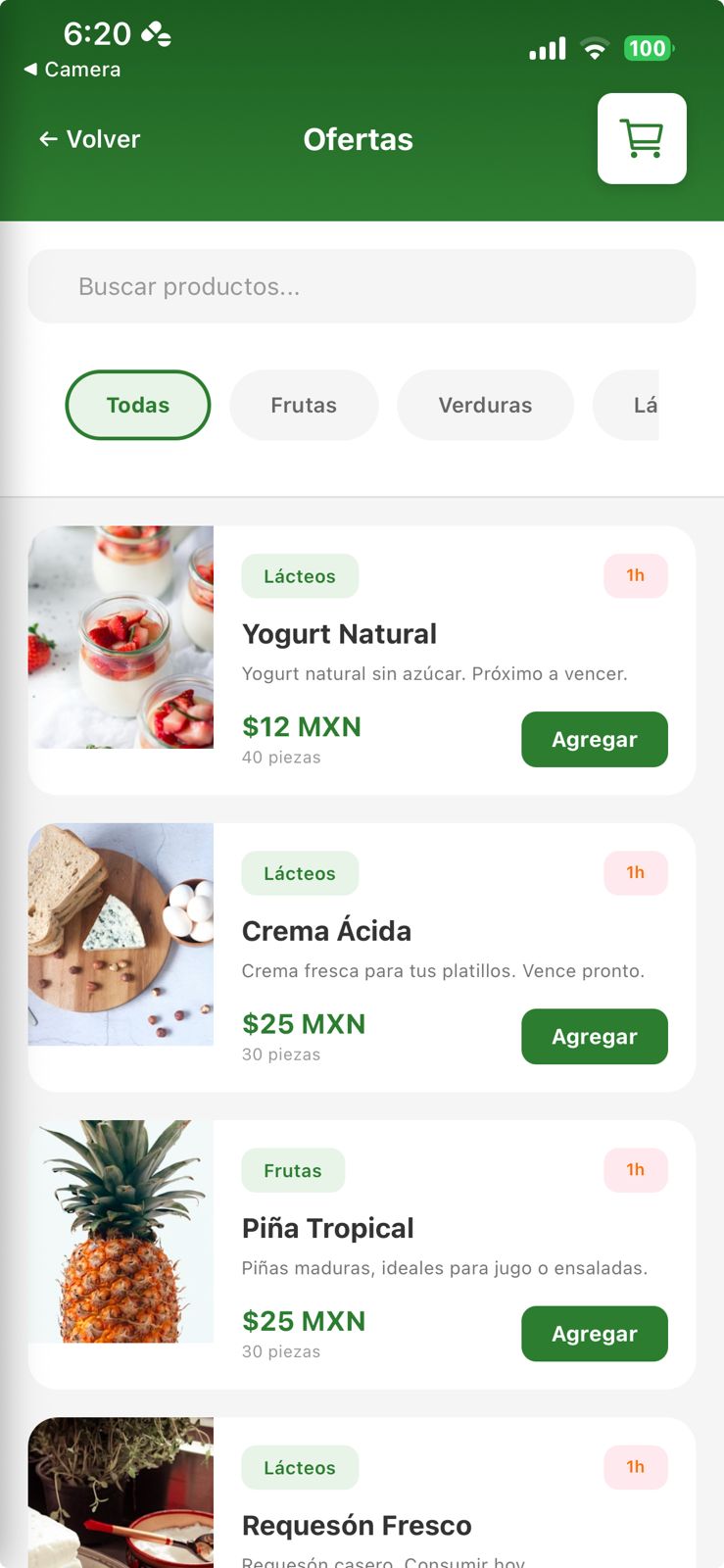
Task: Select the Todas category chip
Action: tap(138, 405)
